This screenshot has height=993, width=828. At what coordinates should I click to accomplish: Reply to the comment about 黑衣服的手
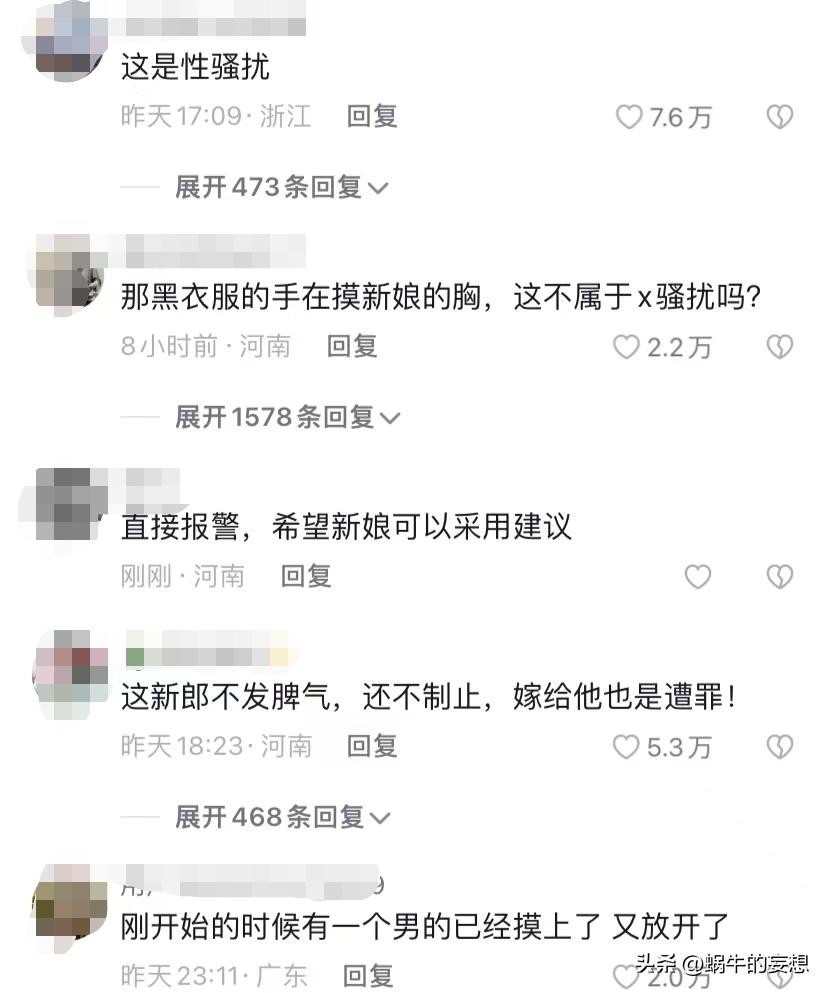point(352,346)
